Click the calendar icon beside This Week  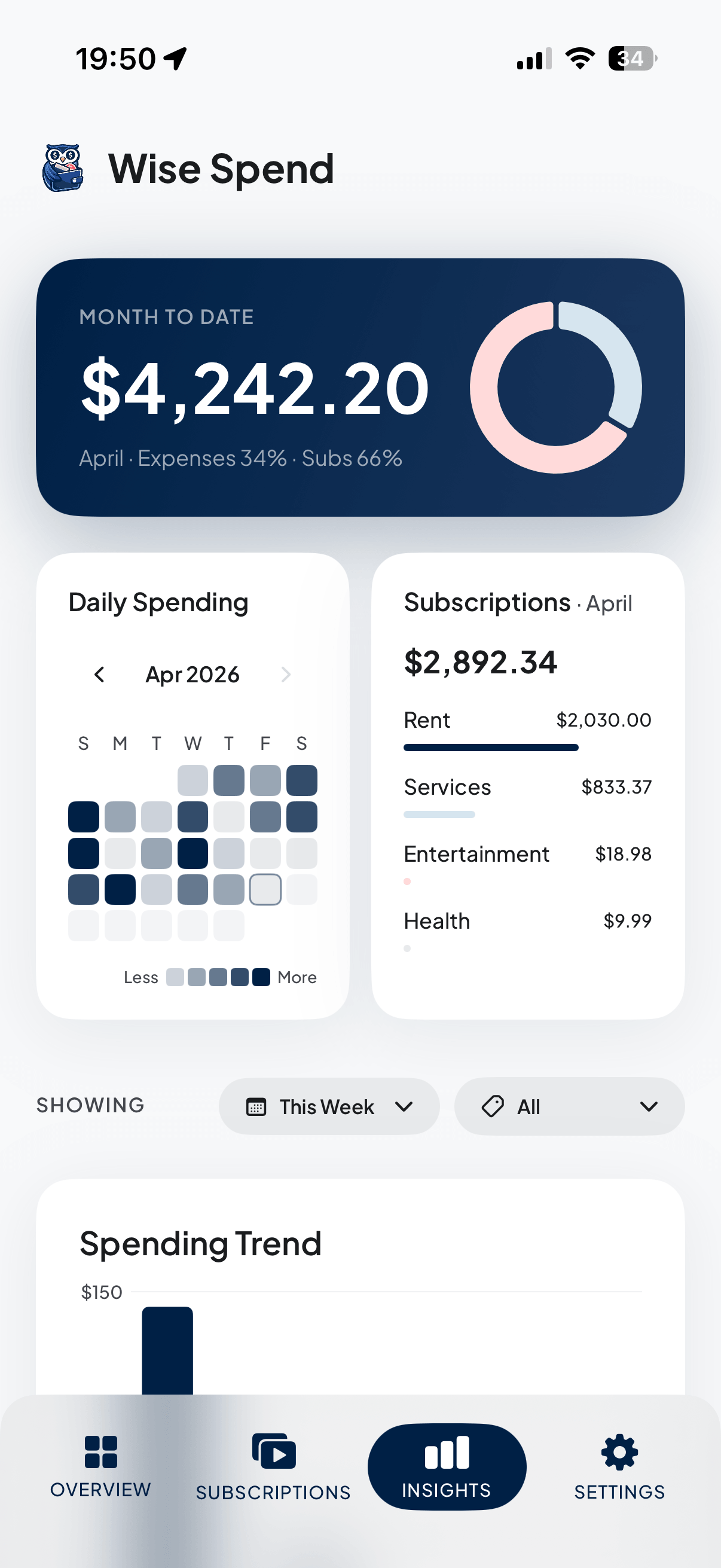256,1106
